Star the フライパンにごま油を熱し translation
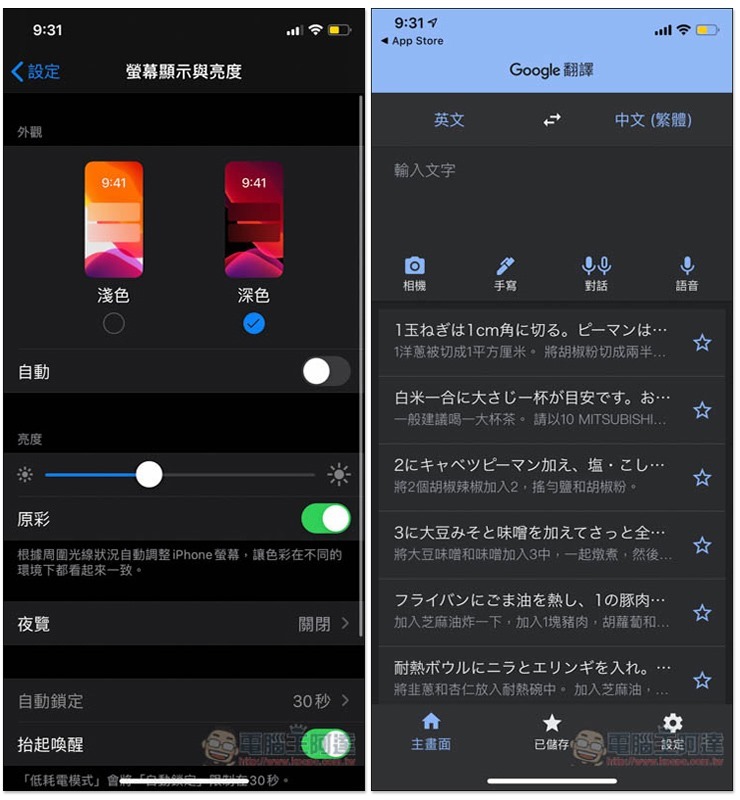The width and height of the screenshot is (740, 800). [x=702, y=612]
